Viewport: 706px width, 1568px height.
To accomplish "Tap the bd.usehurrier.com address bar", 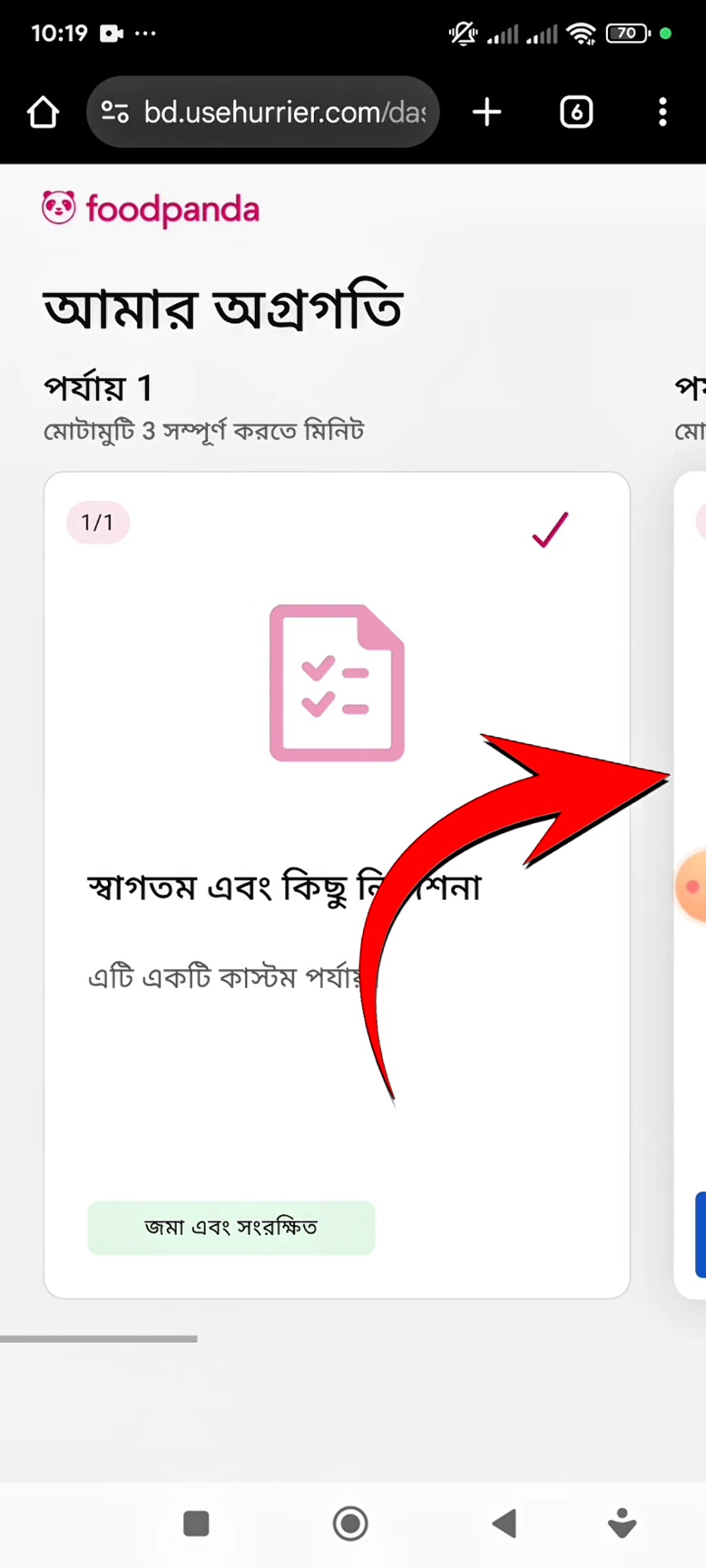I will point(275,112).
